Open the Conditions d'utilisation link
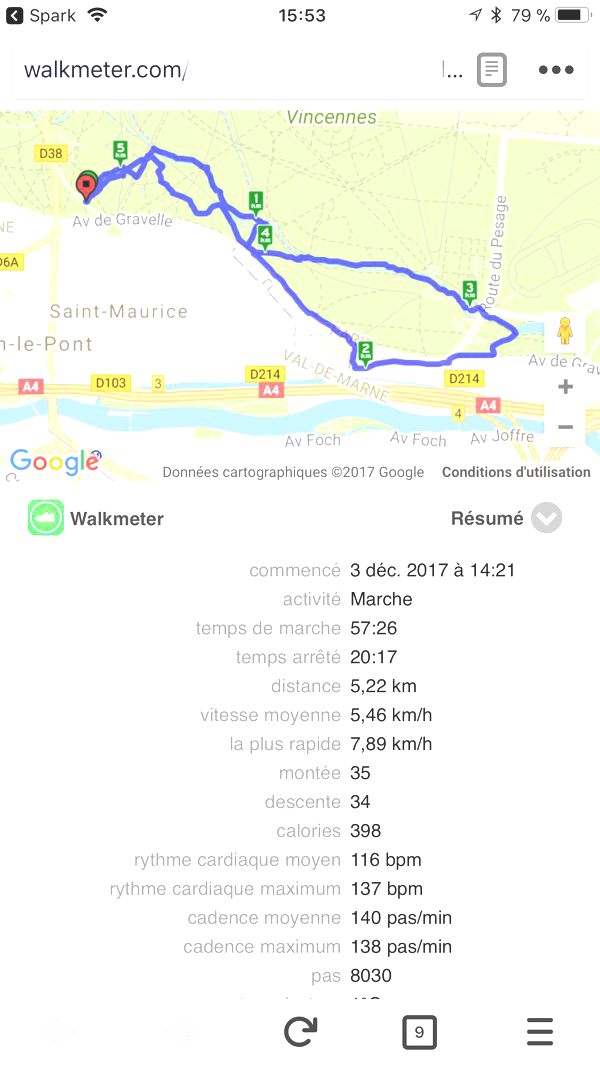 516,472
